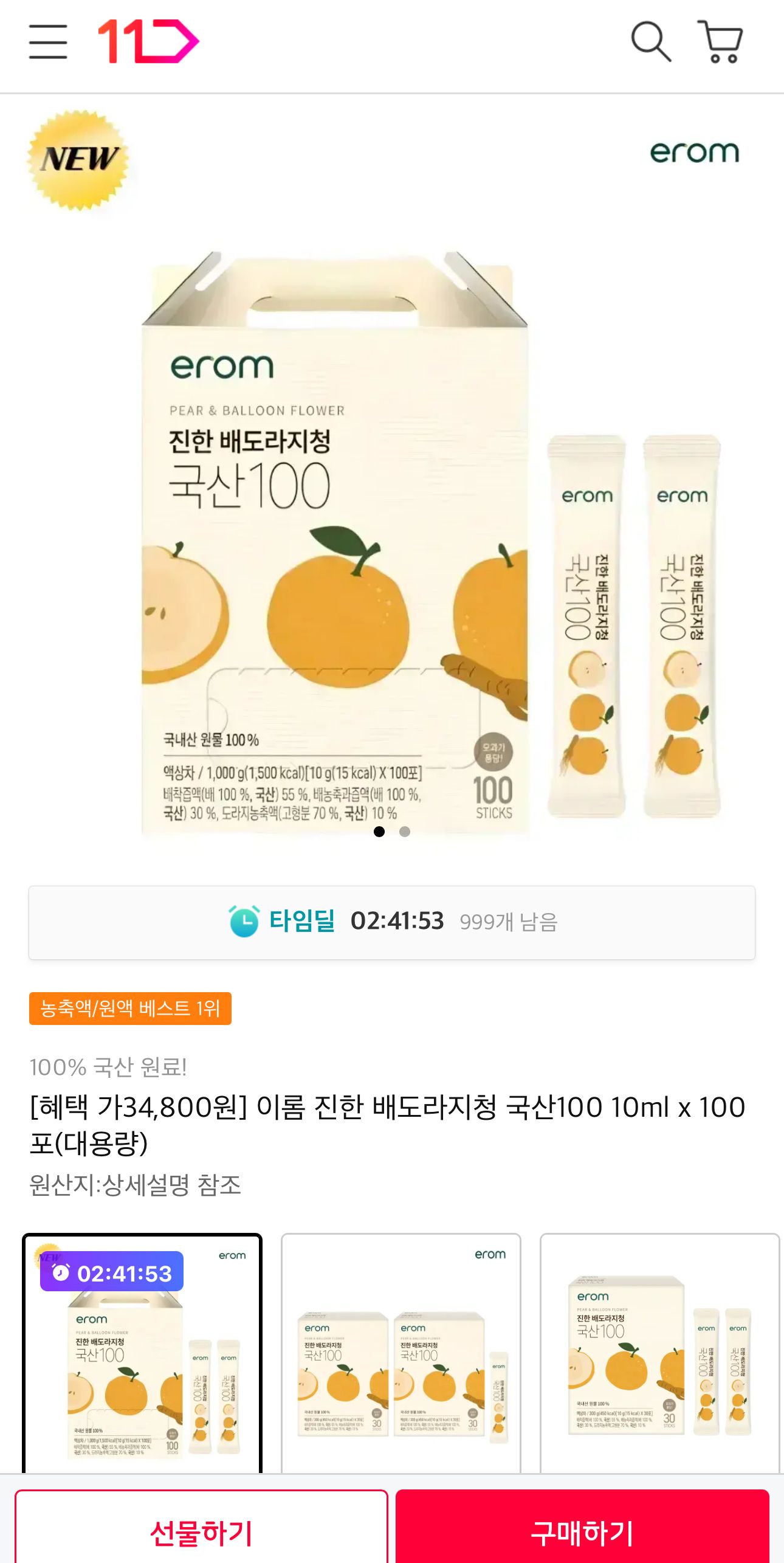The image size is (784, 1563).
Task: Tap 선물하기 to send as gift
Action: click(201, 1531)
